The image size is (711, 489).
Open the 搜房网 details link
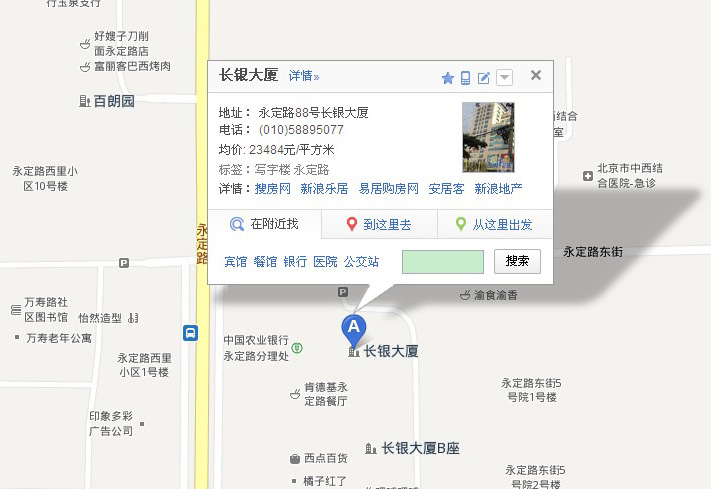(273, 188)
